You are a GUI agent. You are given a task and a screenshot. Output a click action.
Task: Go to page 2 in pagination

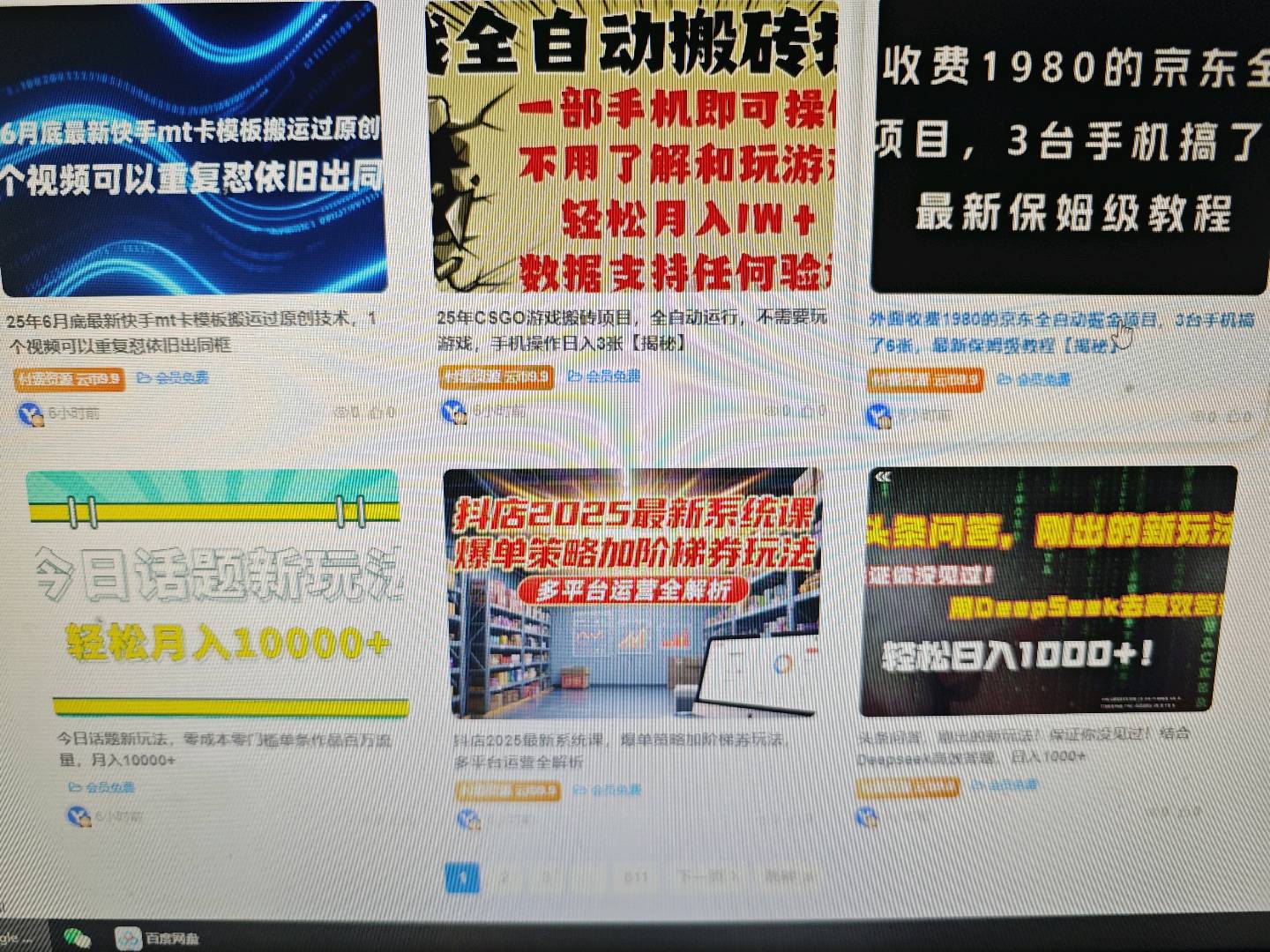[504, 877]
